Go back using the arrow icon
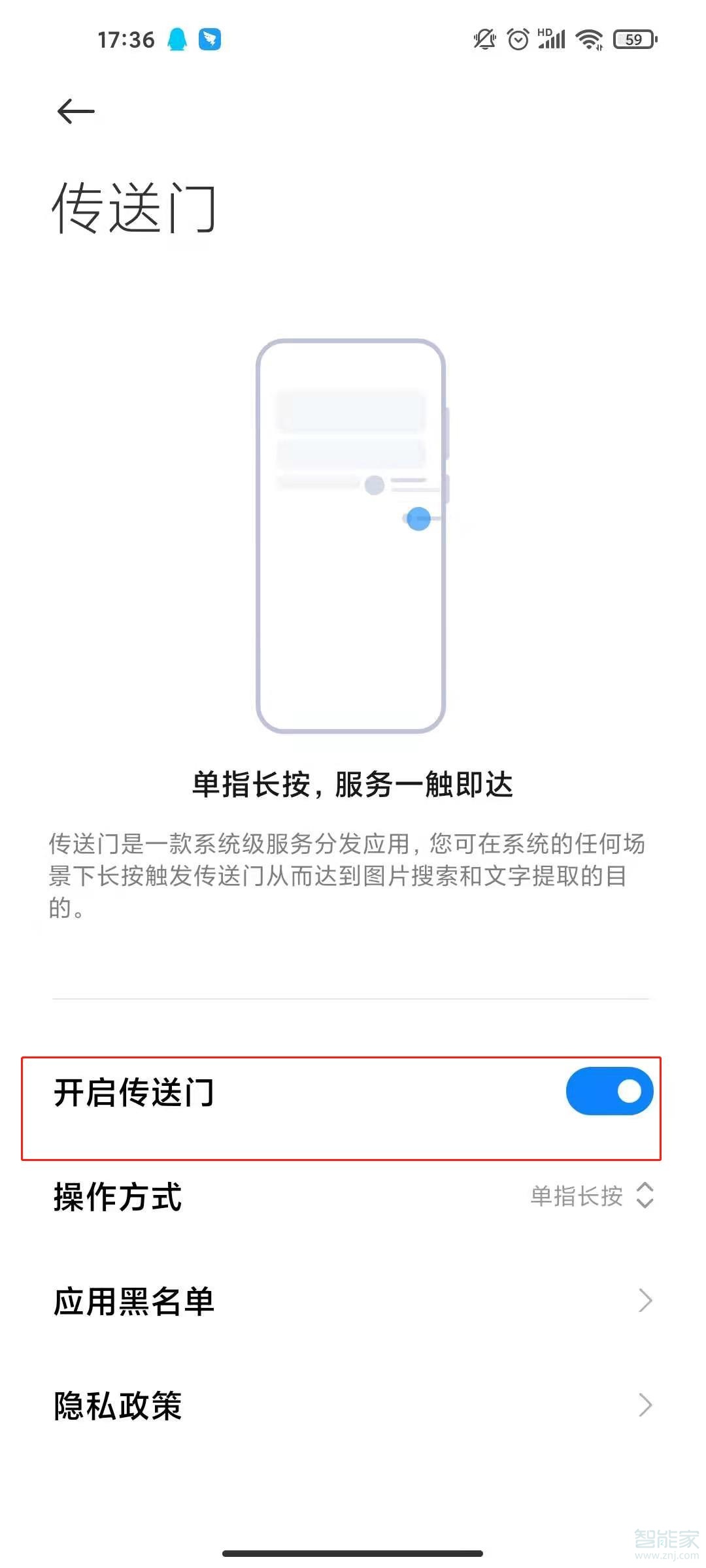The height and width of the screenshot is (1568, 706). coord(76,111)
